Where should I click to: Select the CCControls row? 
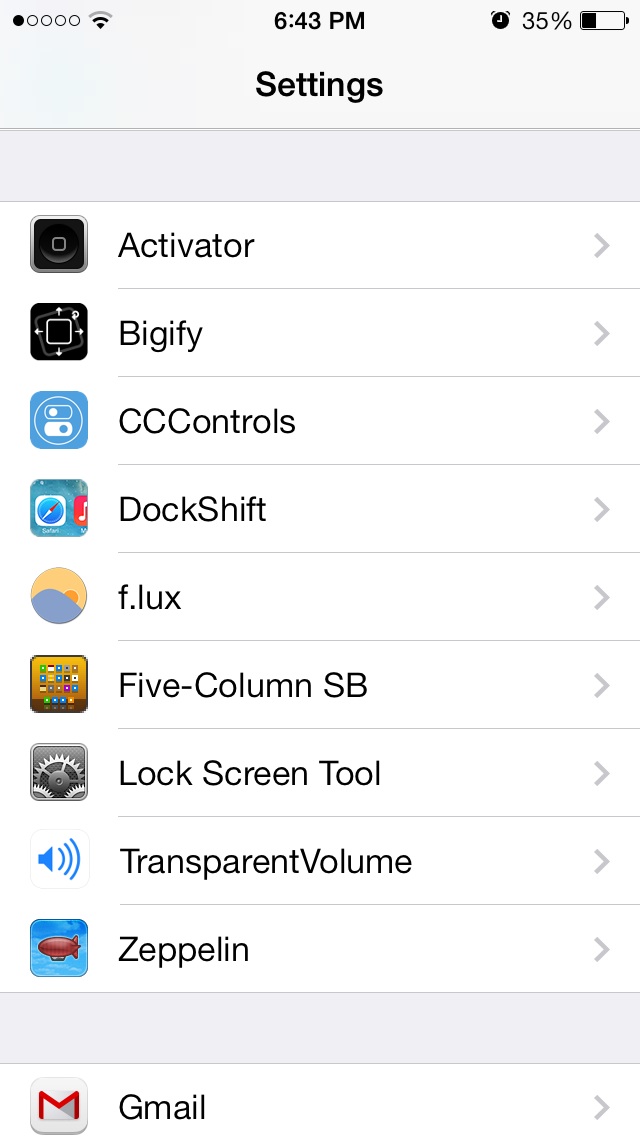(x=320, y=420)
